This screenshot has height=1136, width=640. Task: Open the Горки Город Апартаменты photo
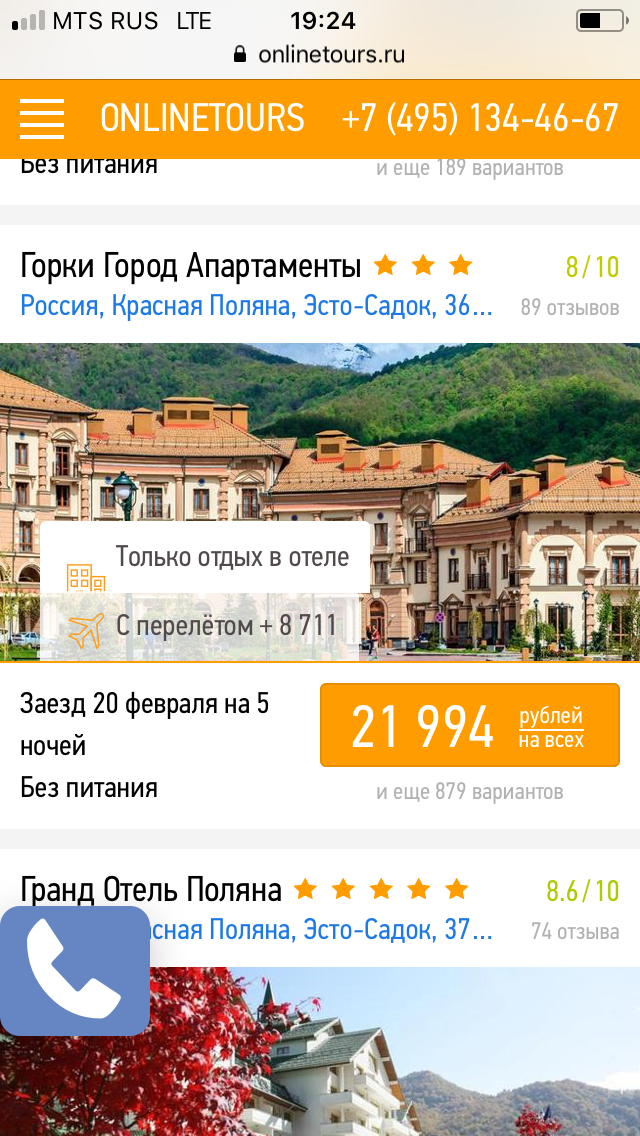coord(320,502)
